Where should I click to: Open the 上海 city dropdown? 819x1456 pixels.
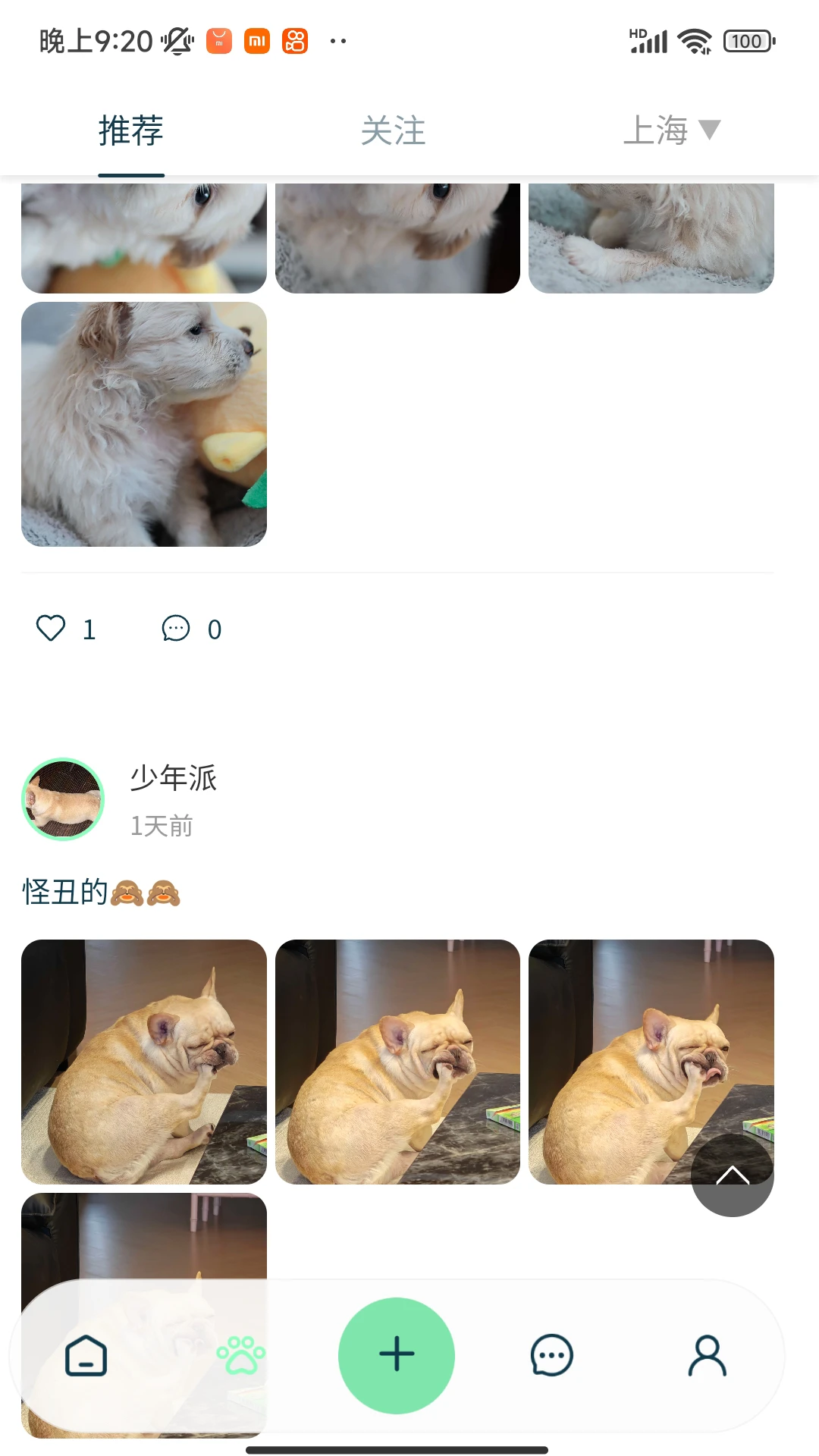(x=671, y=130)
